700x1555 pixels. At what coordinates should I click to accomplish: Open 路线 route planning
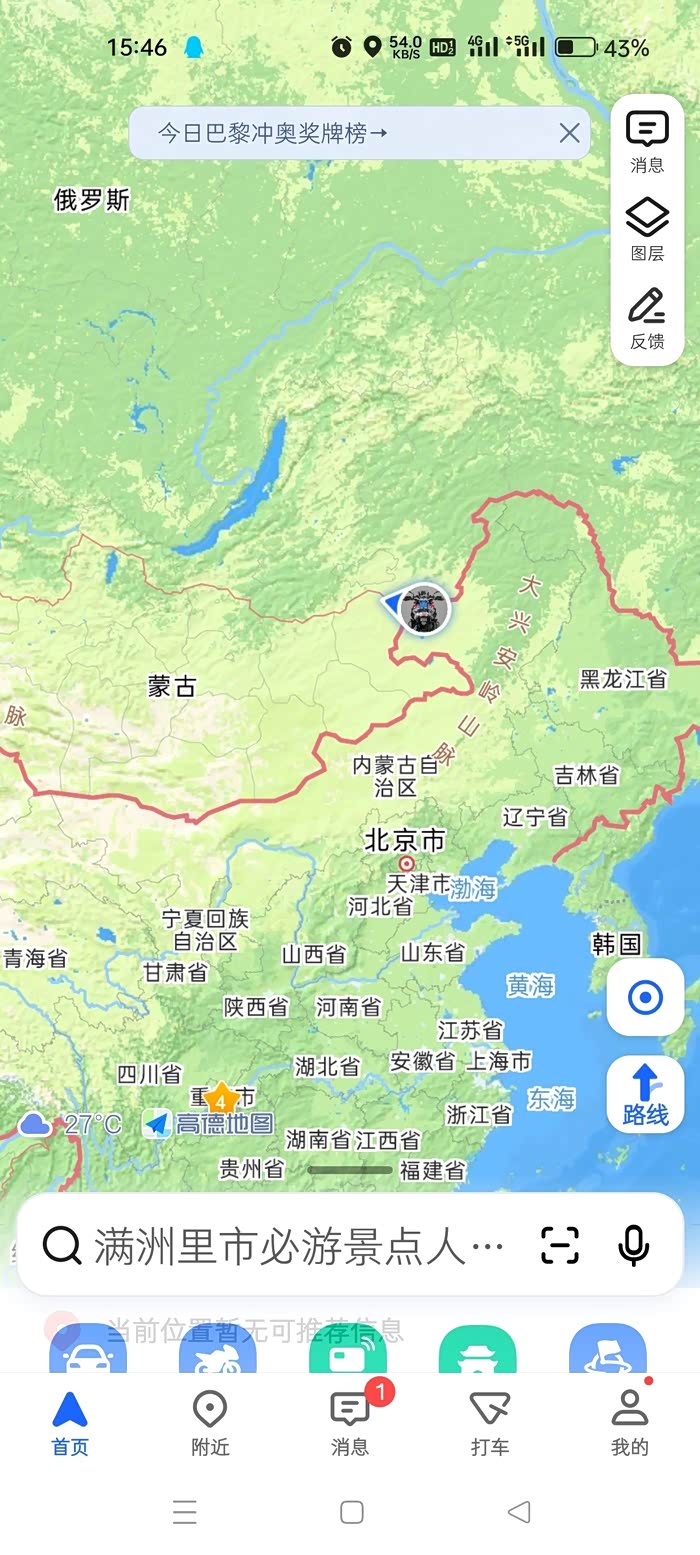point(645,1094)
